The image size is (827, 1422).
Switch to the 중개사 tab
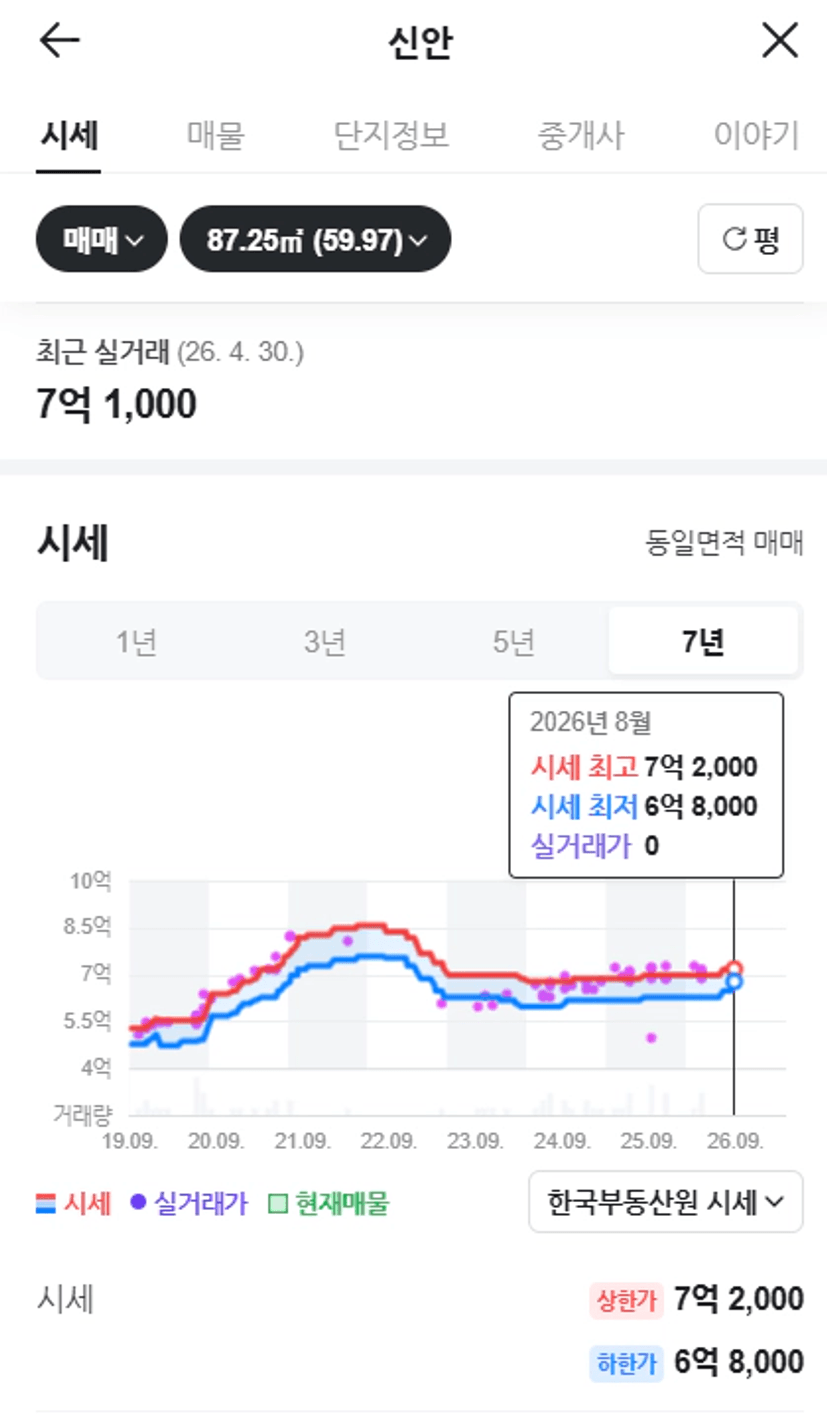click(581, 135)
